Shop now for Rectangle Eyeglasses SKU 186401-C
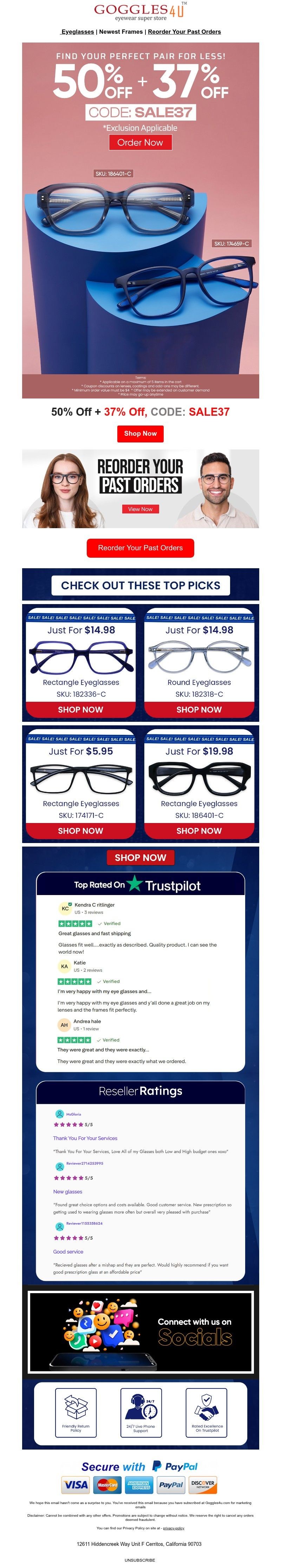281x1568 pixels. pyautogui.click(x=199, y=831)
